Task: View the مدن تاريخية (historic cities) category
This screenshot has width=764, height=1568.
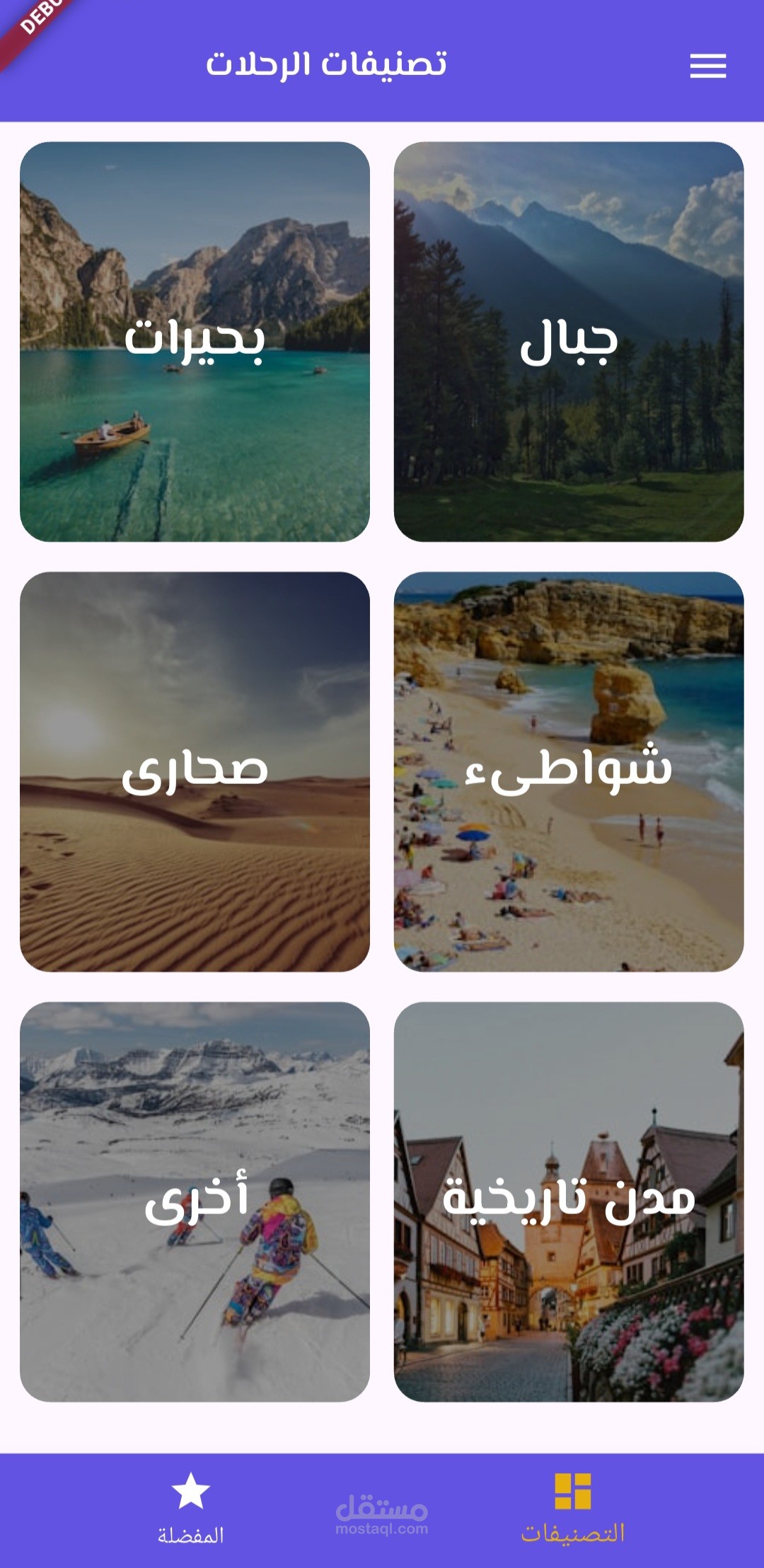Action: coord(568,1201)
